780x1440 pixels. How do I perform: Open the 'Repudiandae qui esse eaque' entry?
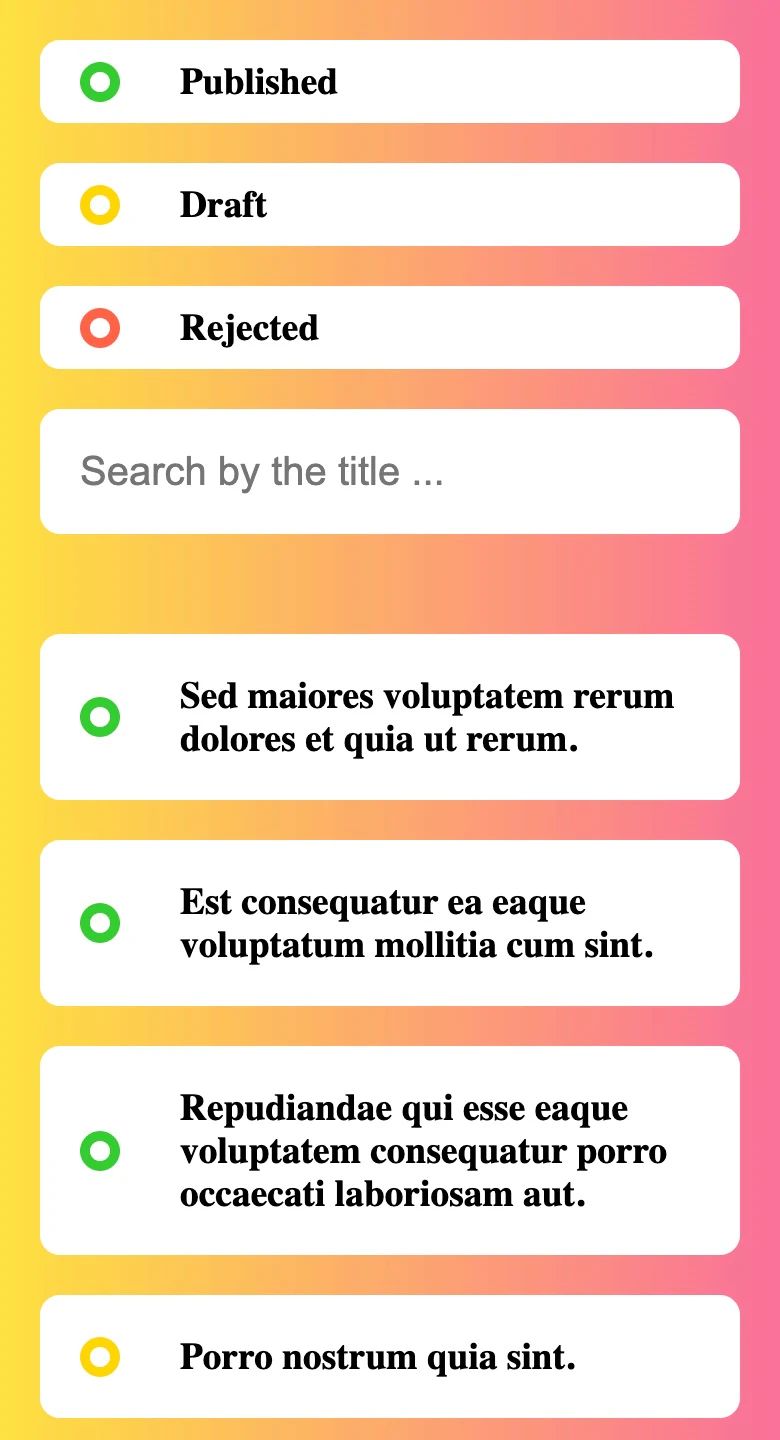(x=388, y=1150)
